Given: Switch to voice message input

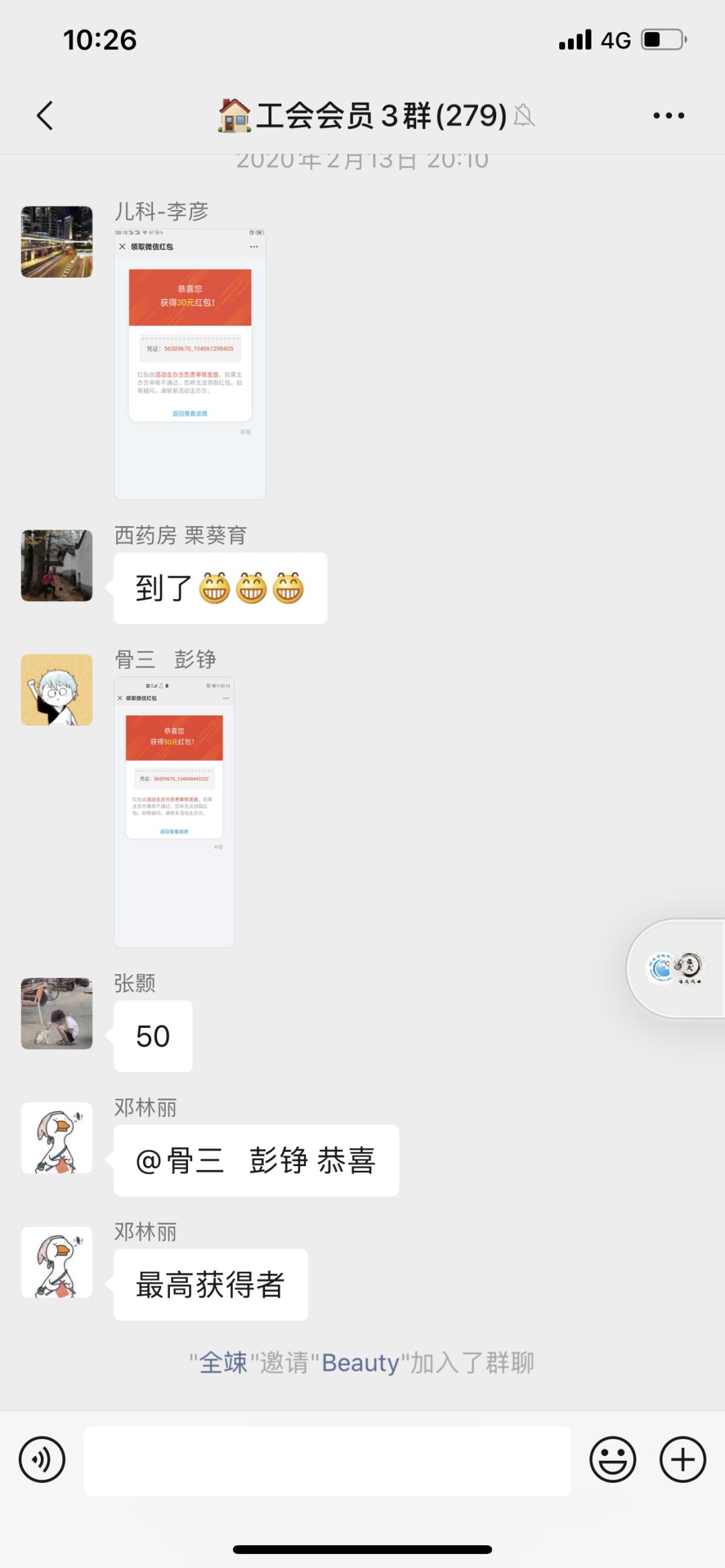Looking at the screenshot, I should [x=42, y=1459].
